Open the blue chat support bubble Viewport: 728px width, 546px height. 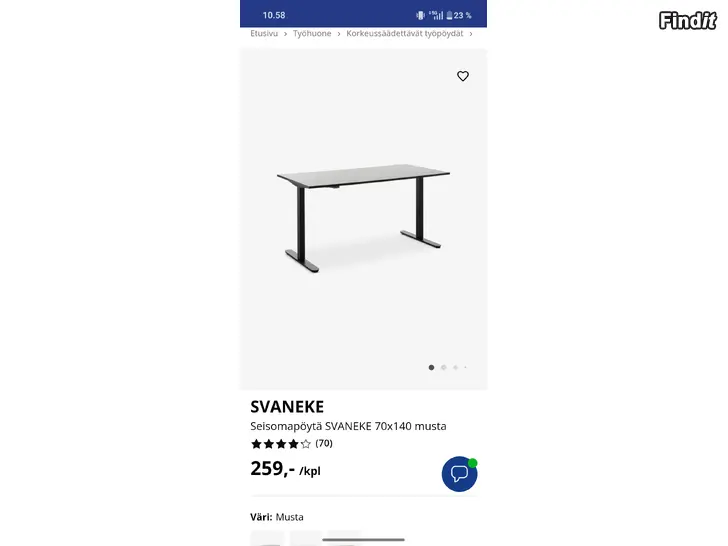click(460, 474)
